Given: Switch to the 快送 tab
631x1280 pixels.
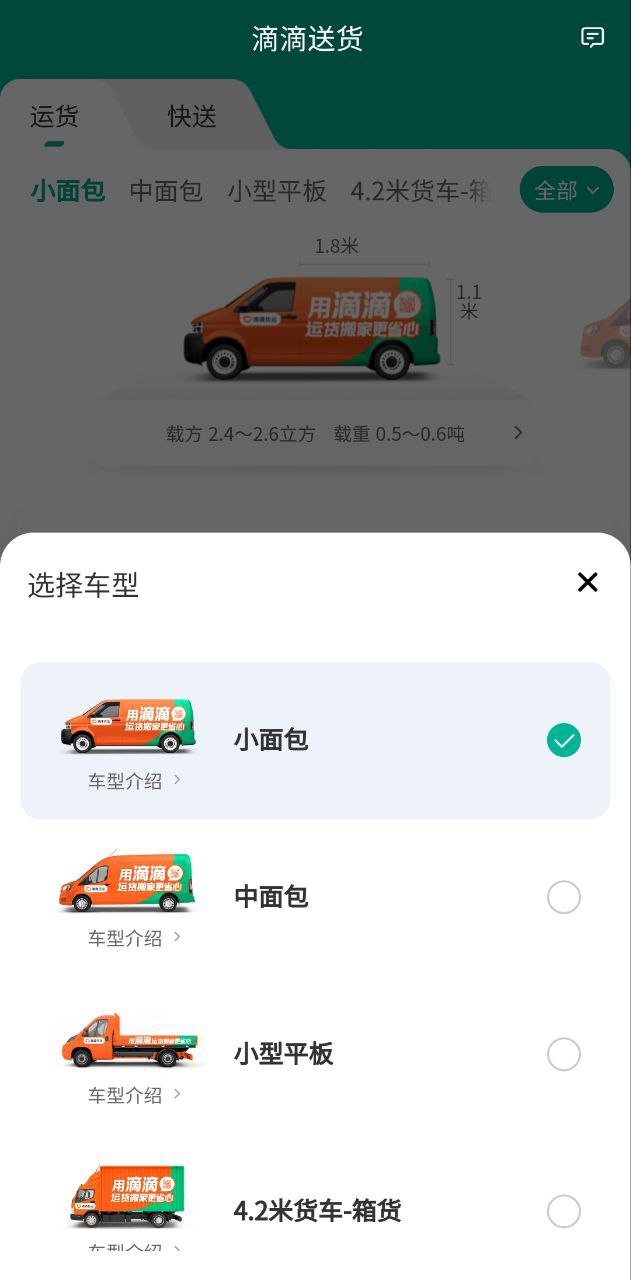Looking at the screenshot, I should pyautogui.click(x=192, y=116).
